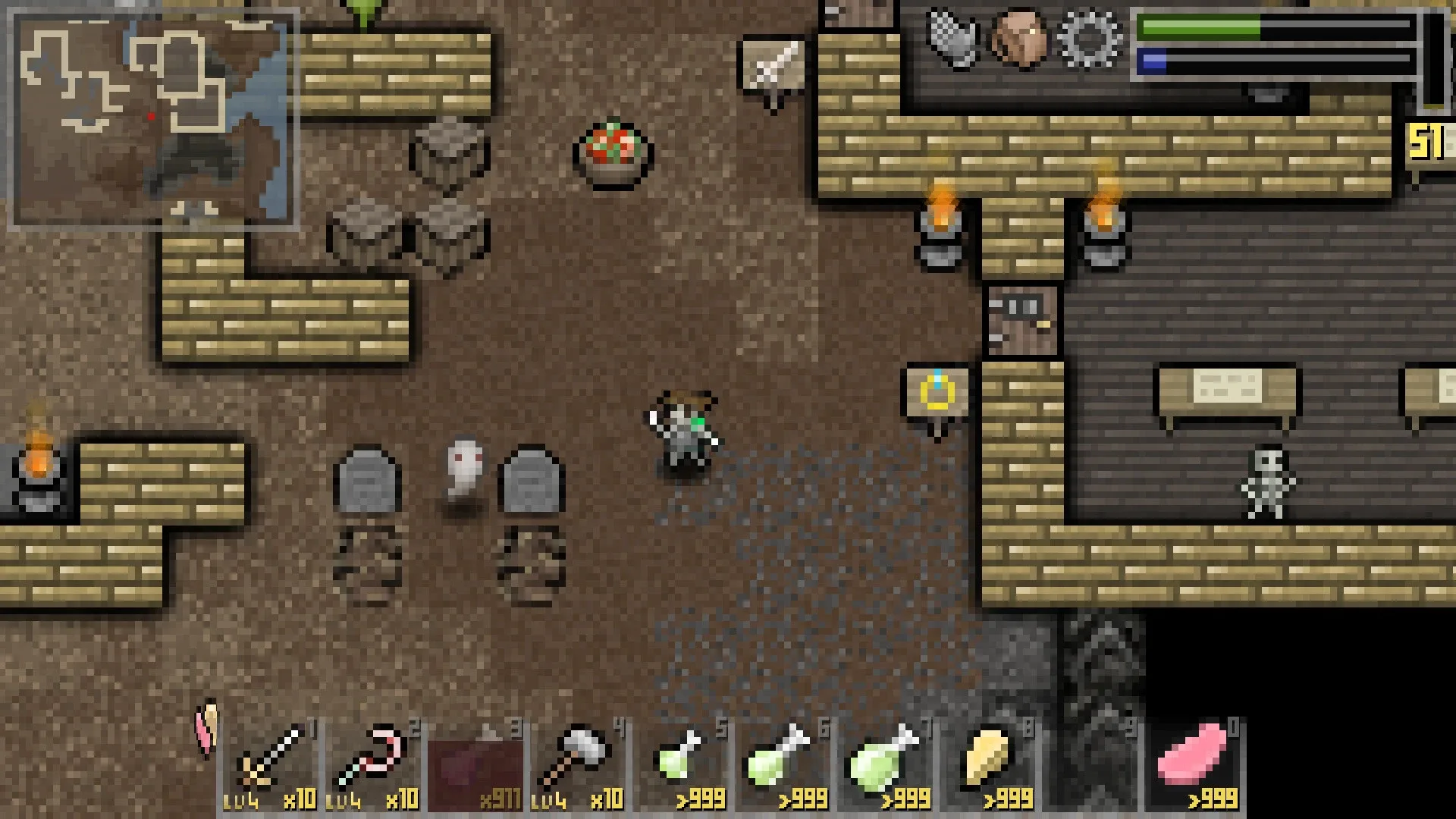Select the sword in hotbar slot 1
This screenshot has width=1456, height=819.
tap(271, 764)
